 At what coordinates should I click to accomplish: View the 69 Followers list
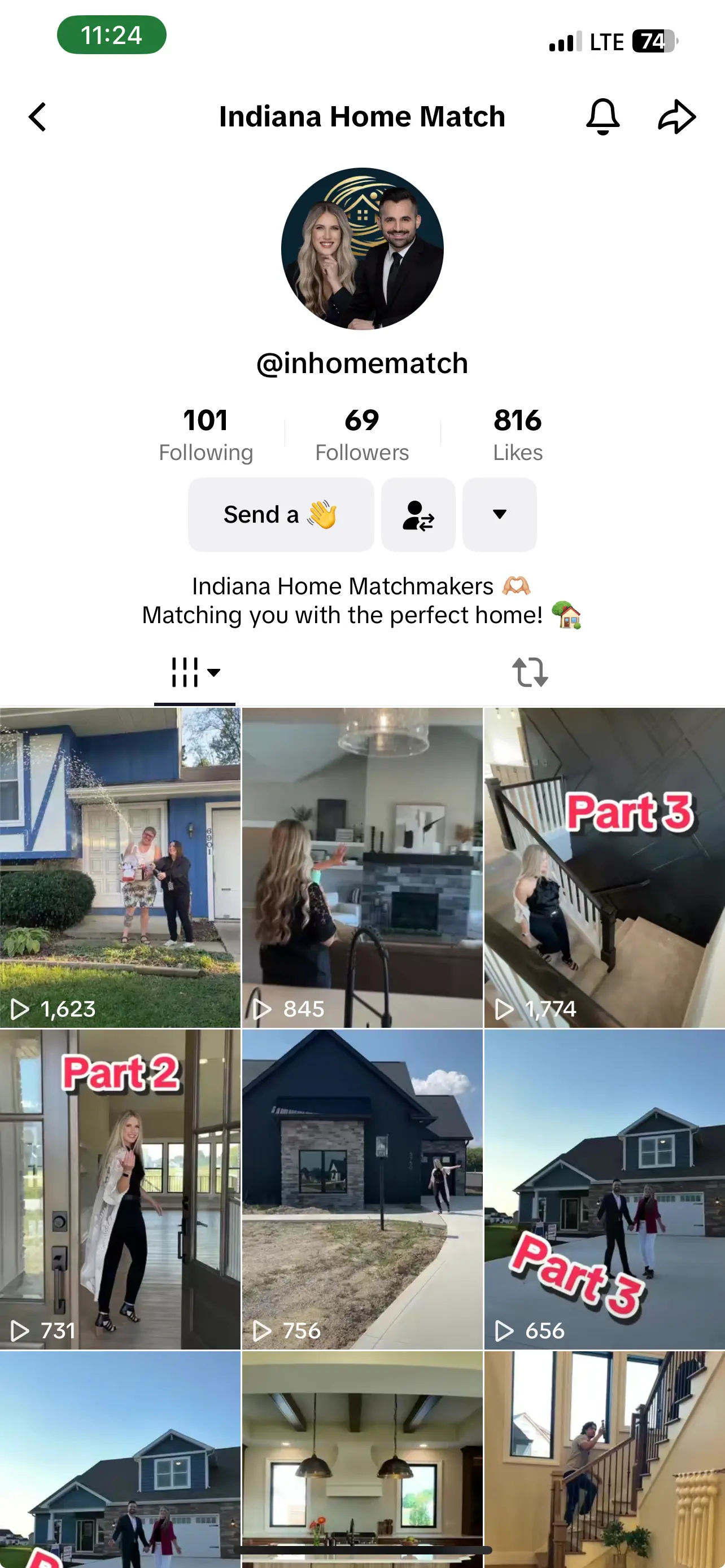(362, 435)
